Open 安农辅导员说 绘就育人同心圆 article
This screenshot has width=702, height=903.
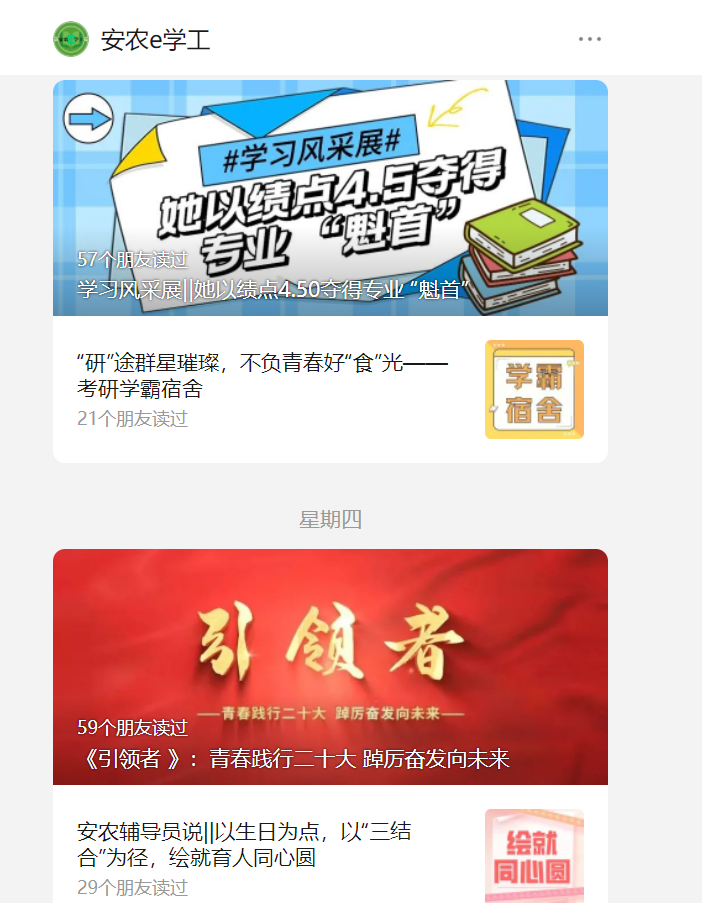tap(244, 844)
